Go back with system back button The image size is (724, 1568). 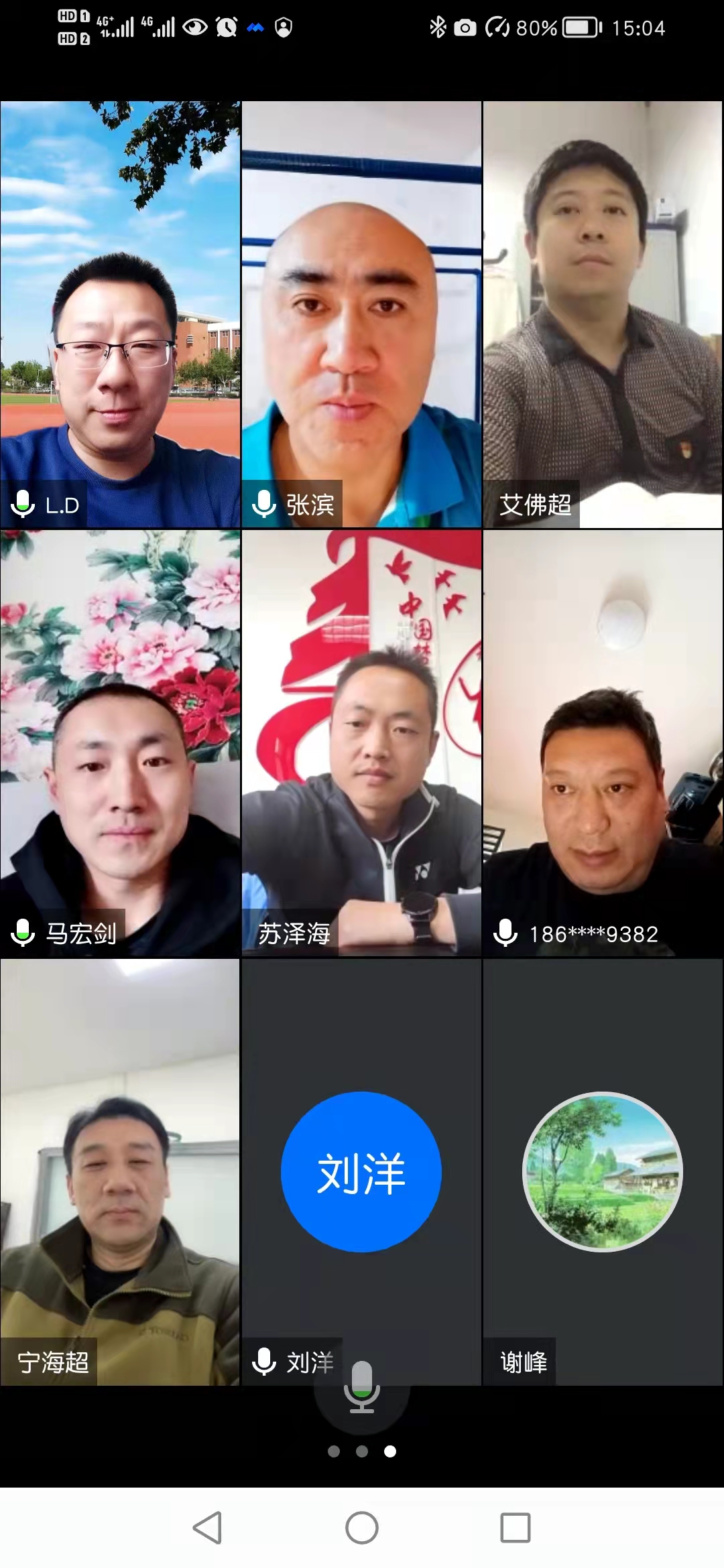tap(207, 1528)
